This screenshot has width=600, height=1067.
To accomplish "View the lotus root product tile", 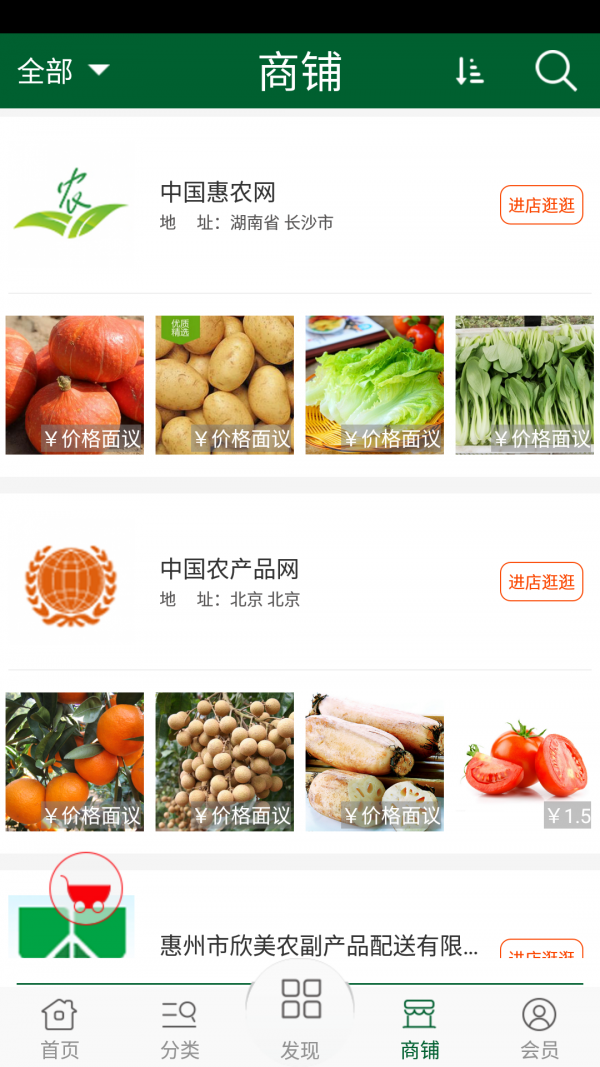I will [x=375, y=761].
